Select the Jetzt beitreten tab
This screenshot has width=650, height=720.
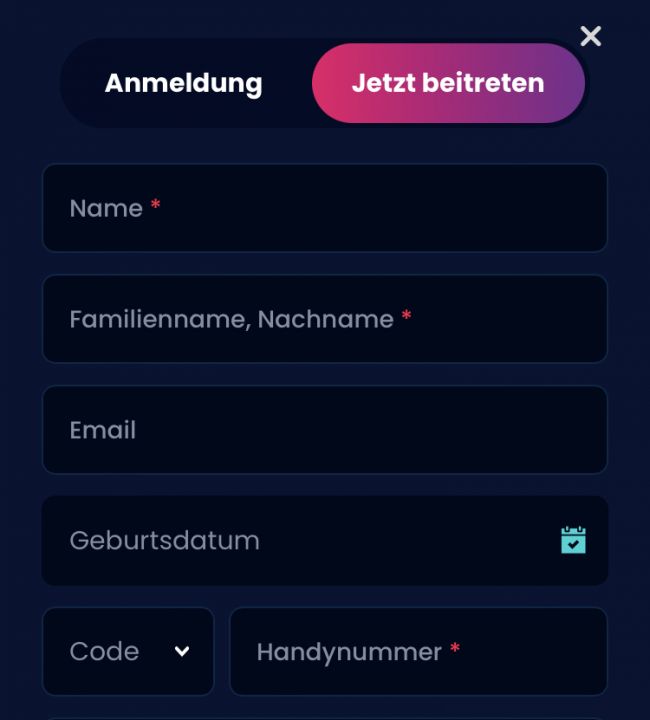pos(448,83)
